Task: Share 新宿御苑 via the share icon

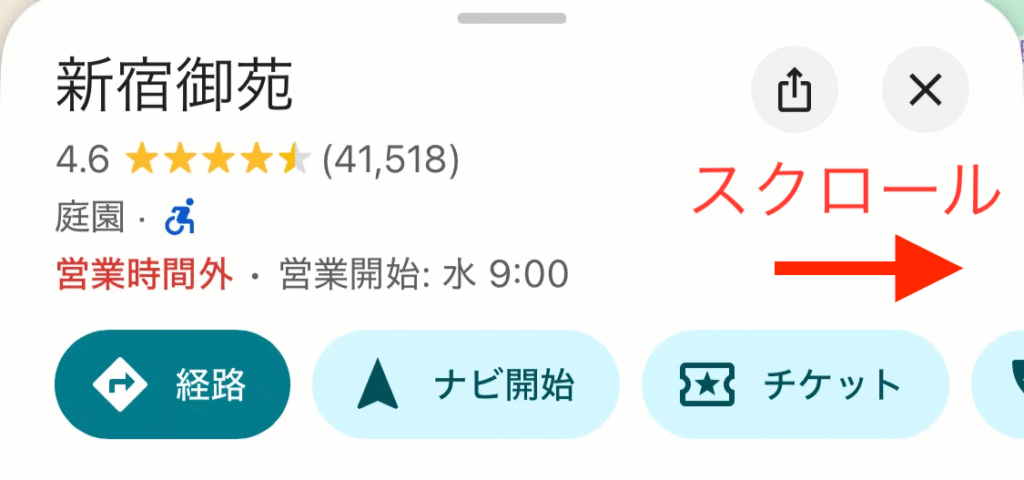Action: point(794,91)
